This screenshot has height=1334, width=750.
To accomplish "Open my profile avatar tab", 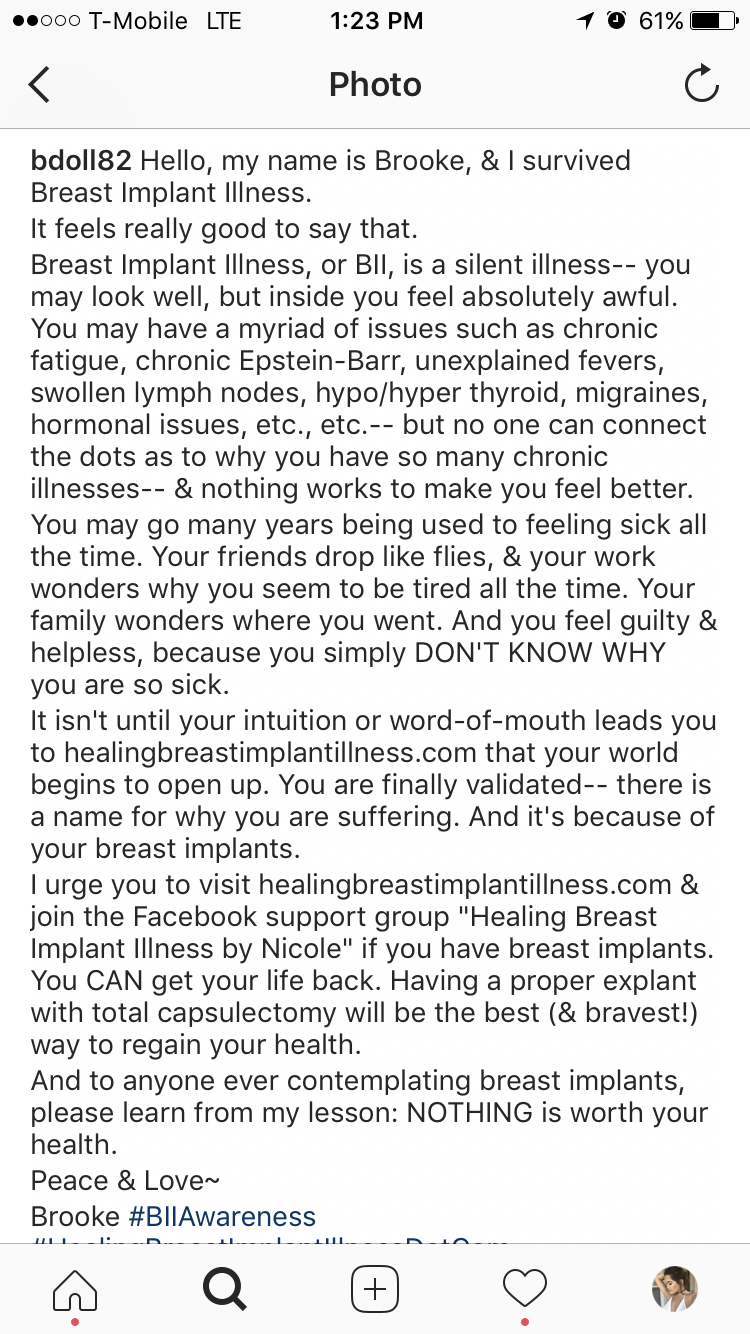I will pos(675,1288).
